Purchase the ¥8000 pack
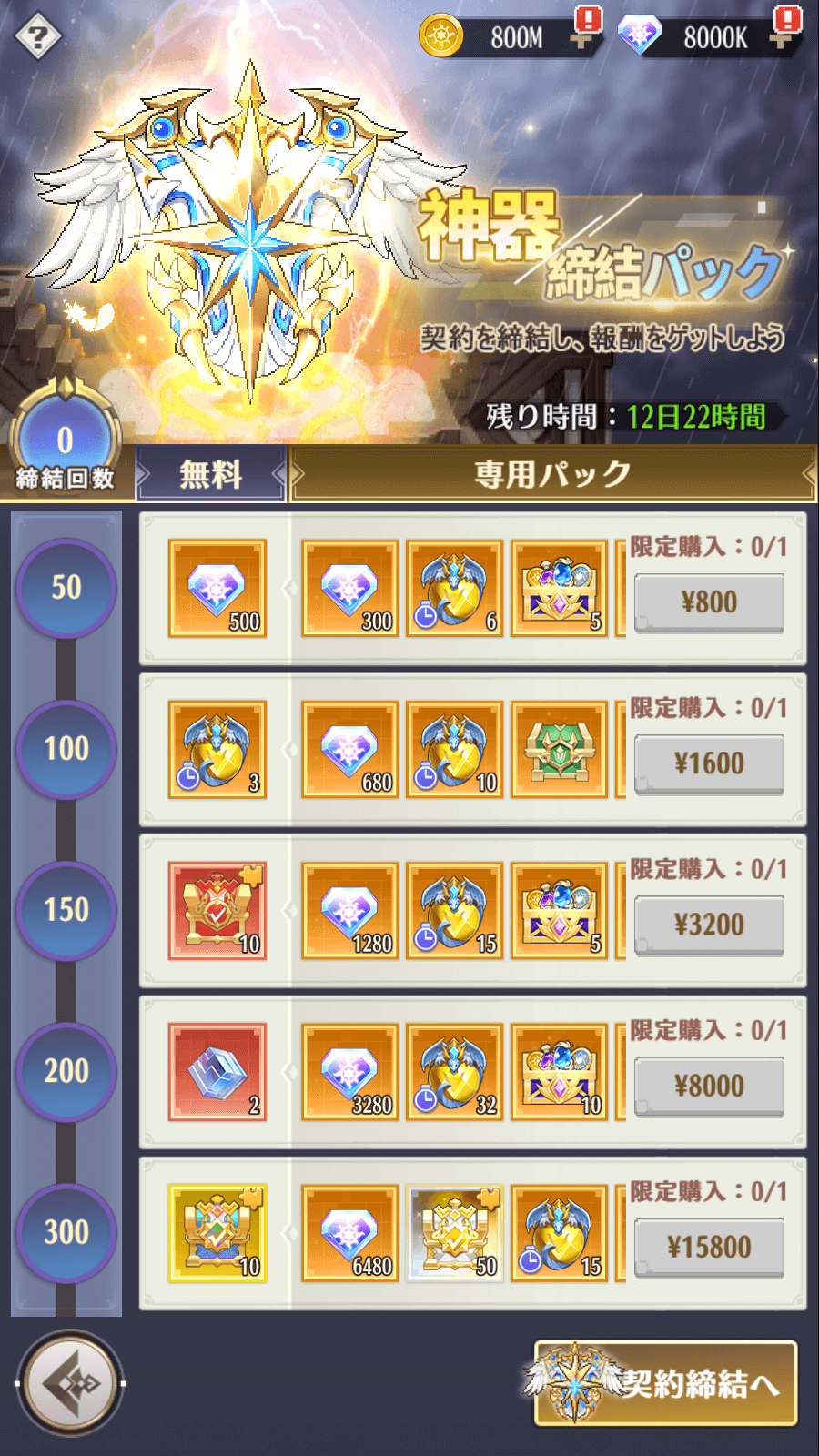The height and width of the screenshot is (1456, 819). (x=709, y=1086)
